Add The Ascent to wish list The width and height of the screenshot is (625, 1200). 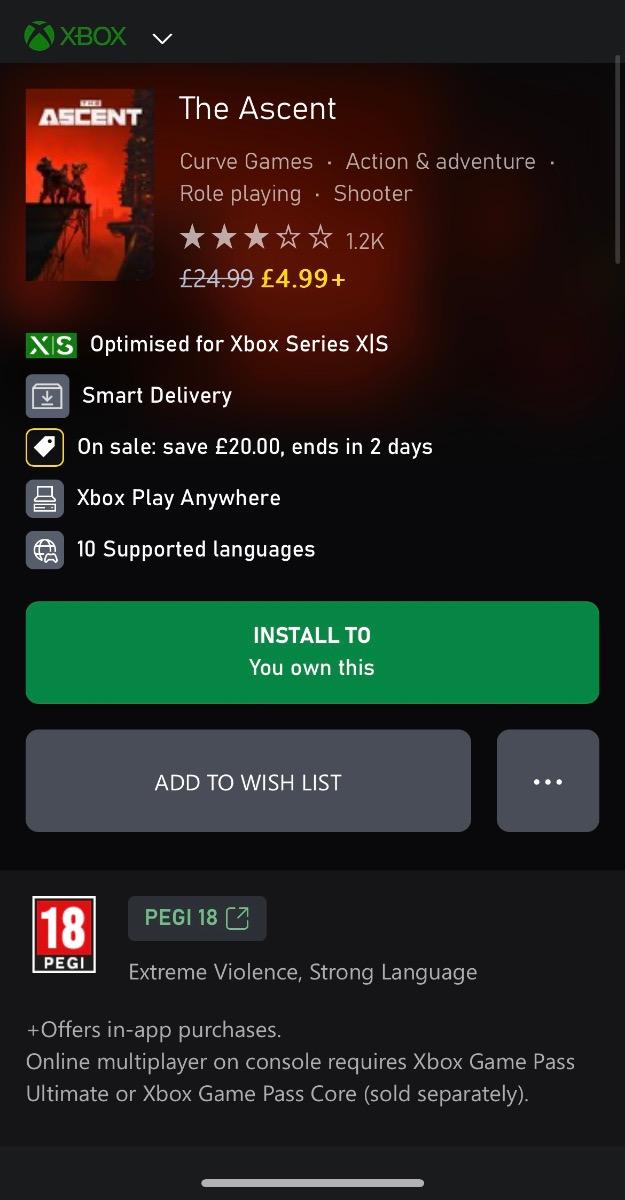(248, 781)
